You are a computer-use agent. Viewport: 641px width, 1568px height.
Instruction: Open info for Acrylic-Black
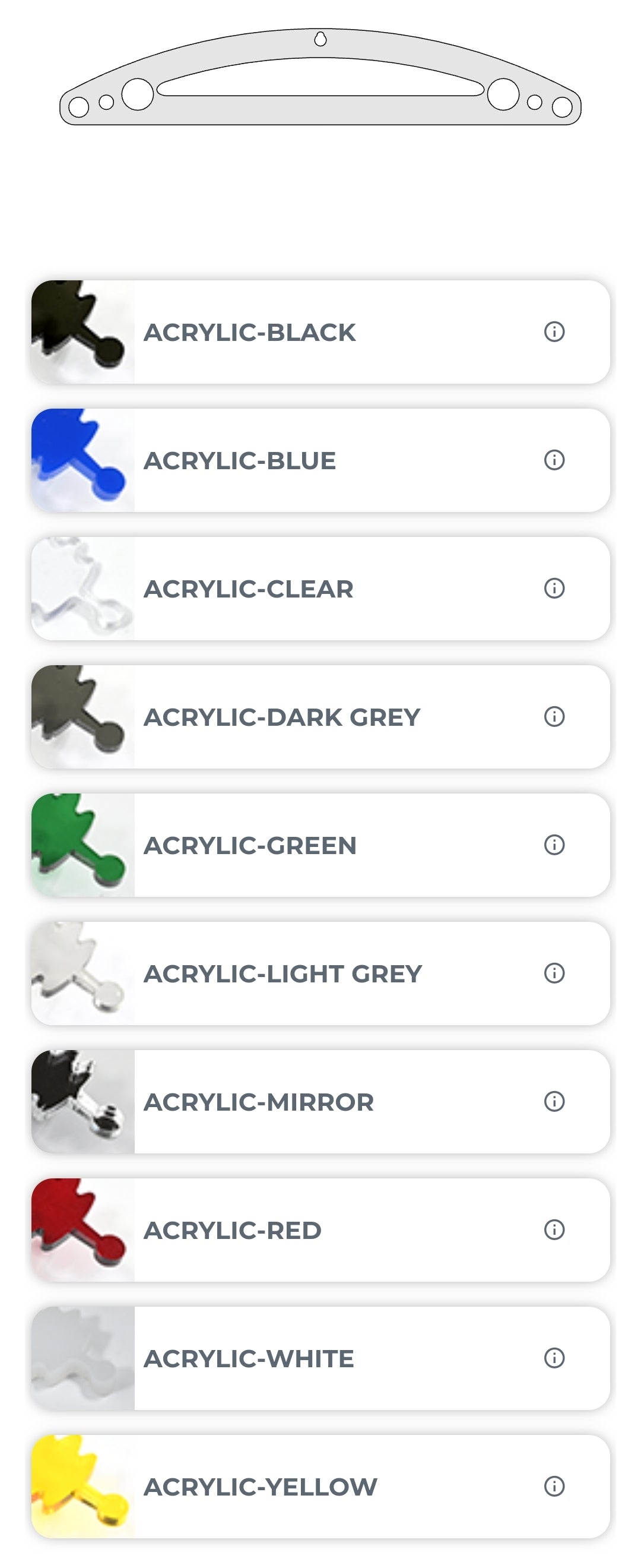[554, 332]
